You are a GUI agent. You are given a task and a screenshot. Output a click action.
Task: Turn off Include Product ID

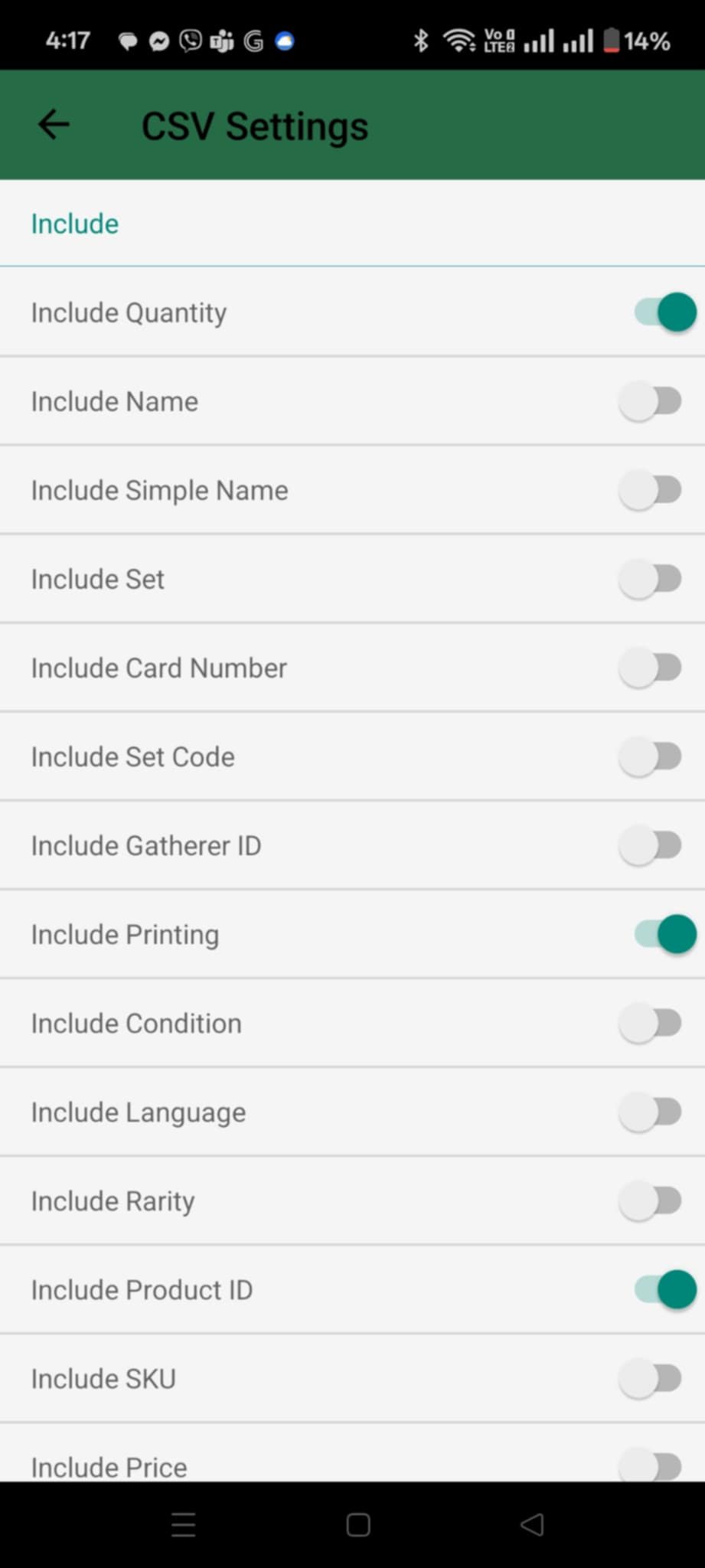tap(664, 1289)
